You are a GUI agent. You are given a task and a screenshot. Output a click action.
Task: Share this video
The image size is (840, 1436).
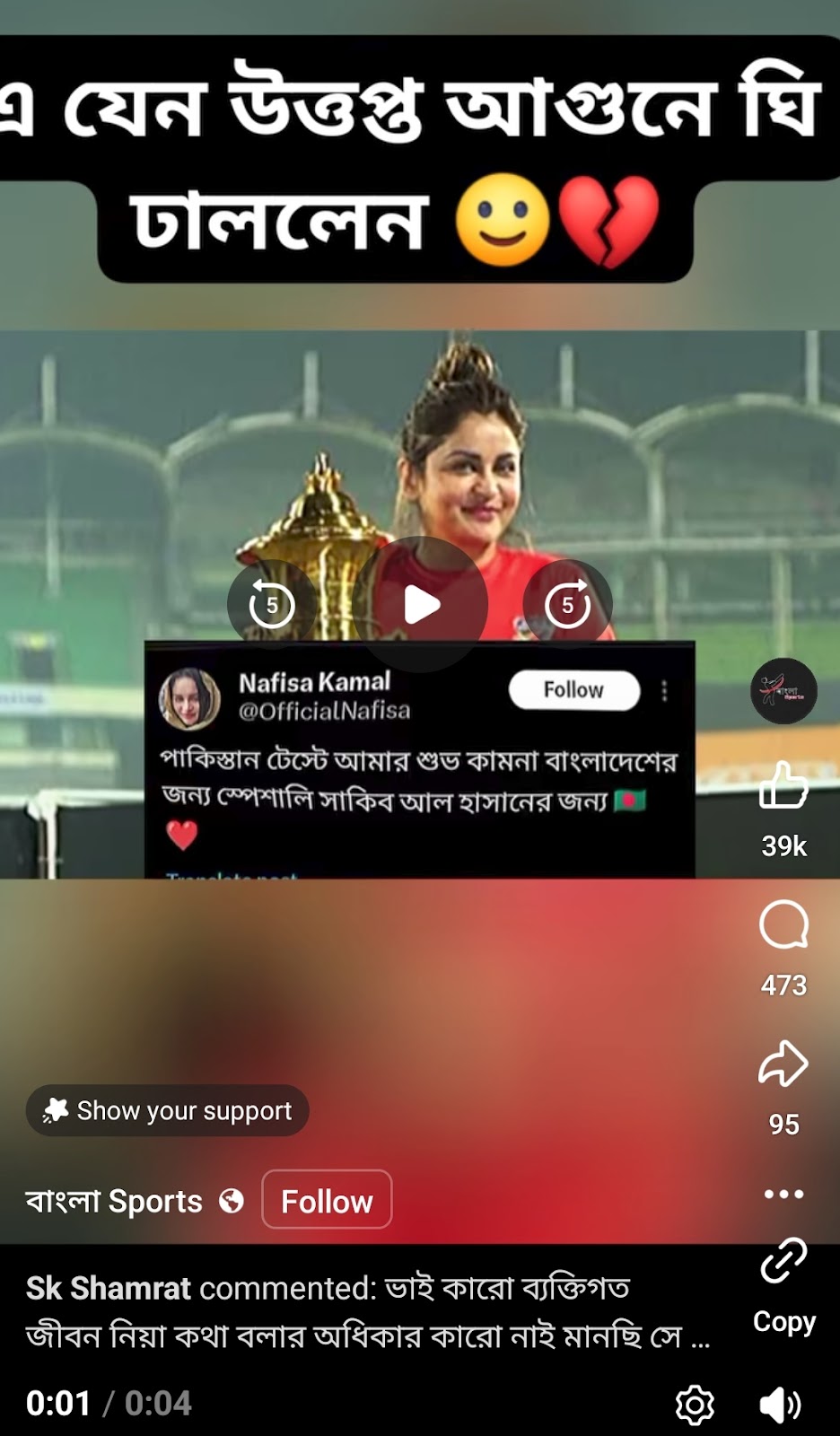click(x=783, y=1064)
